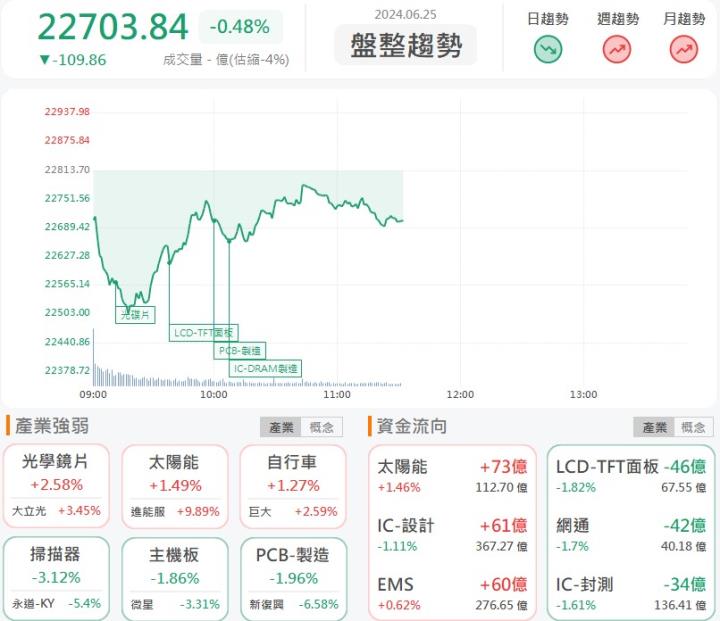Image resolution: width=720 pixels, height=621 pixels.
Task: Open the daily trend indicator
Action: click(x=547, y=48)
